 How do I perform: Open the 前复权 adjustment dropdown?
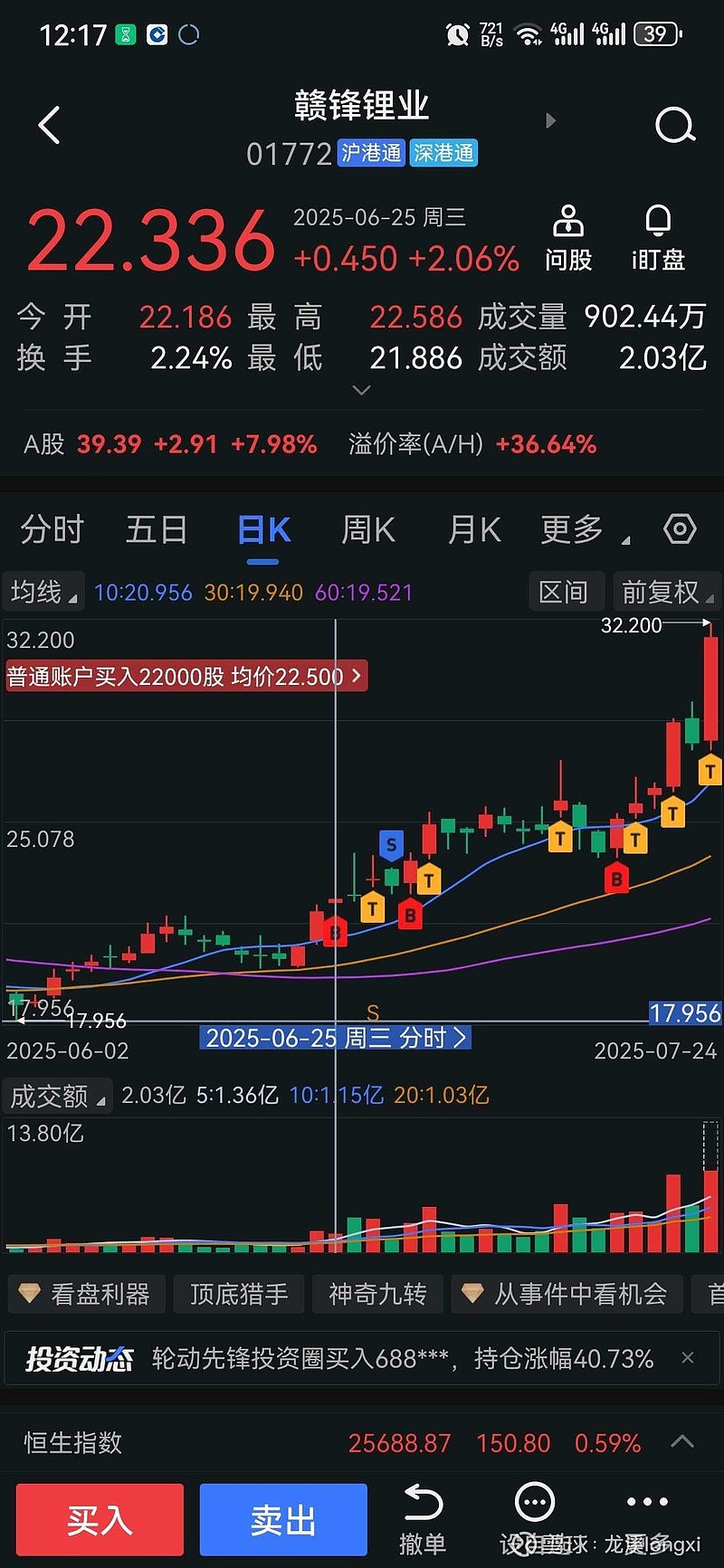pos(667,591)
